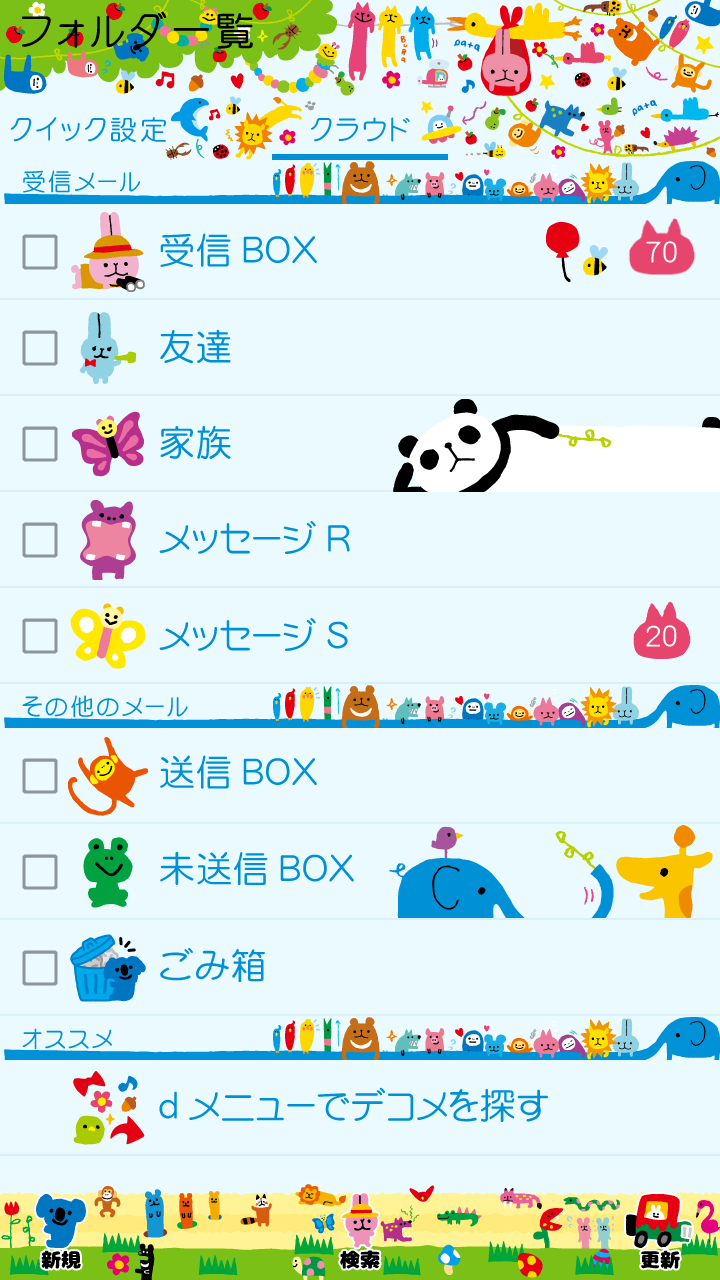Open the 受信BOX folder
The image size is (720, 1280).
click(238, 250)
